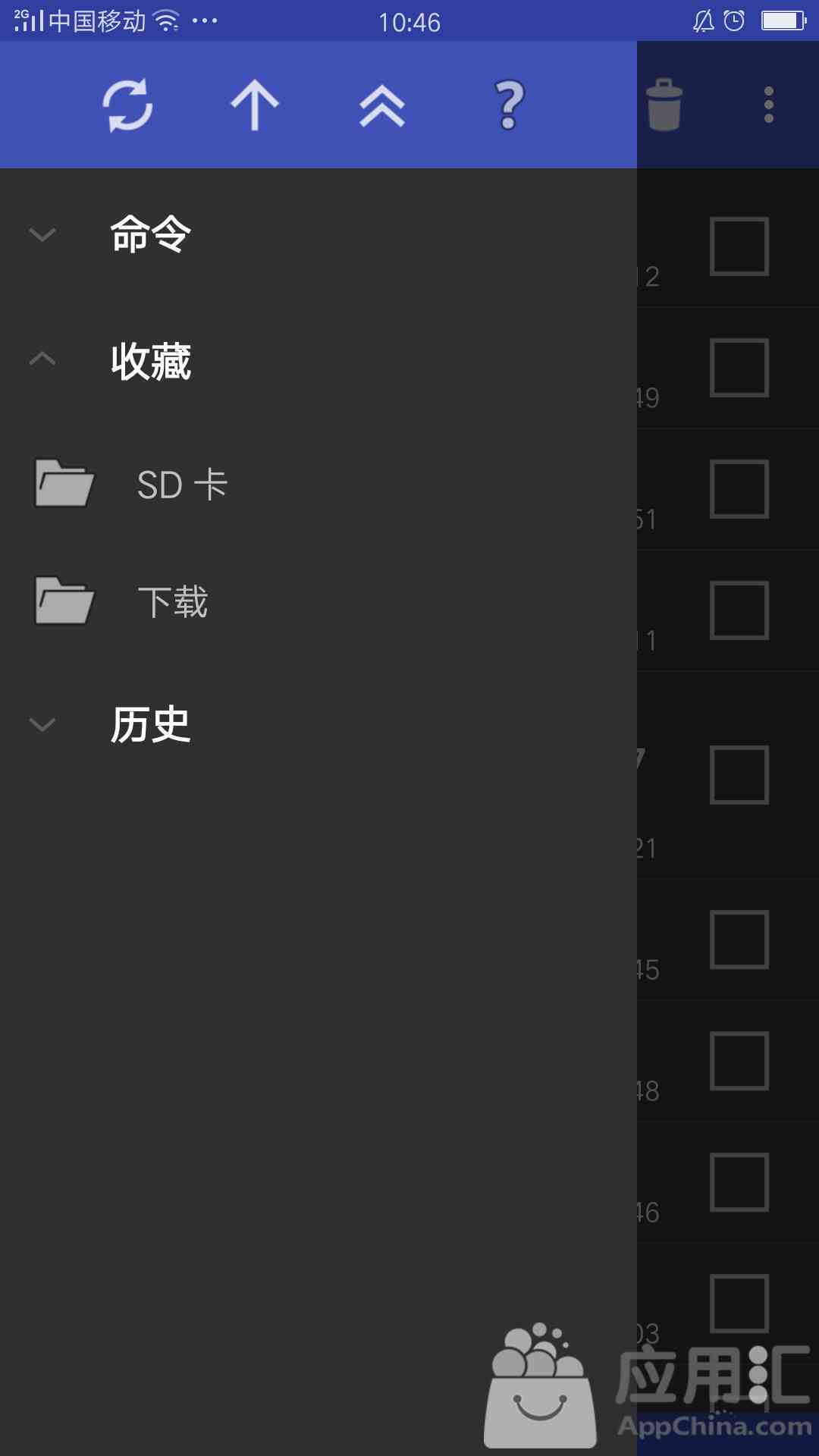Collapse the 收藏 section
The image size is (819, 1456).
(x=318, y=361)
